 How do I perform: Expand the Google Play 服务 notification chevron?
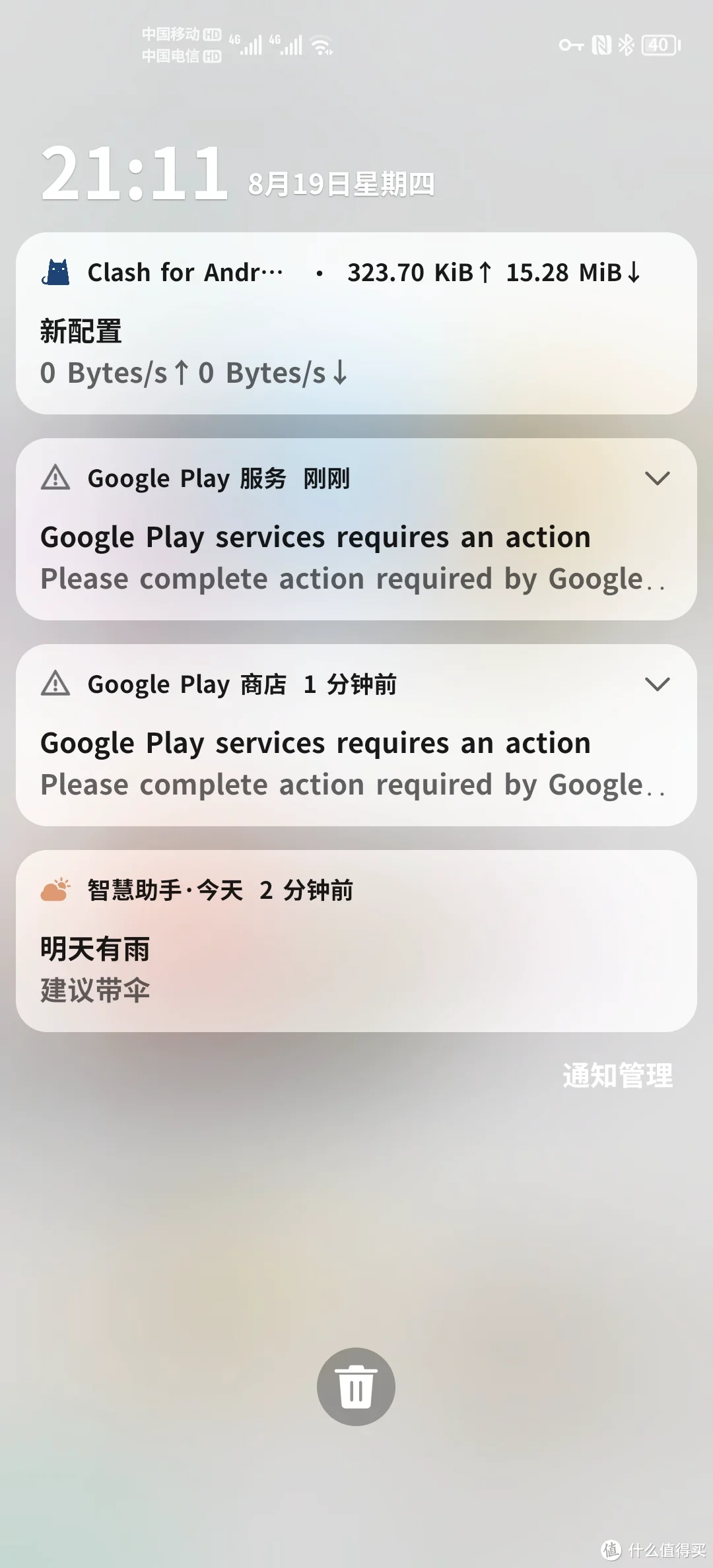(x=657, y=478)
